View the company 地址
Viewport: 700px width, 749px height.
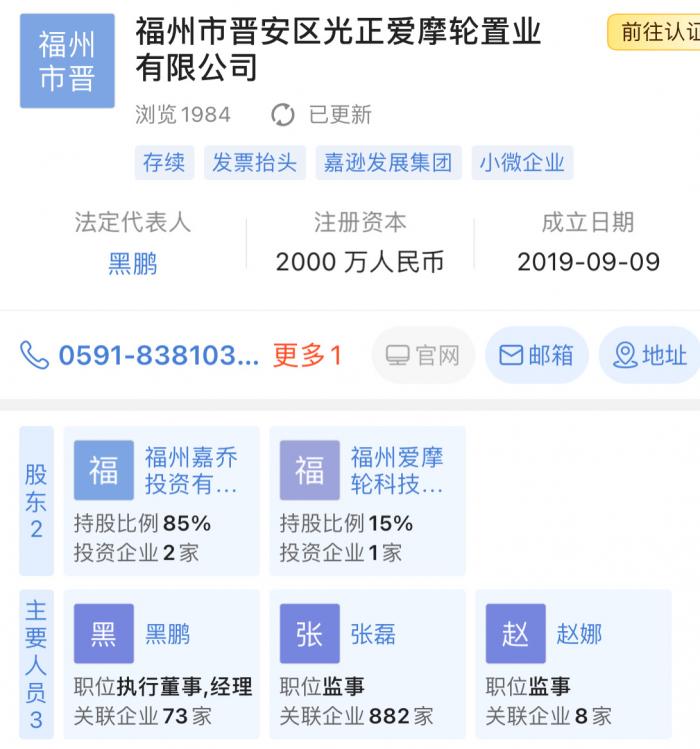pyautogui.click(x=650, y=355)
